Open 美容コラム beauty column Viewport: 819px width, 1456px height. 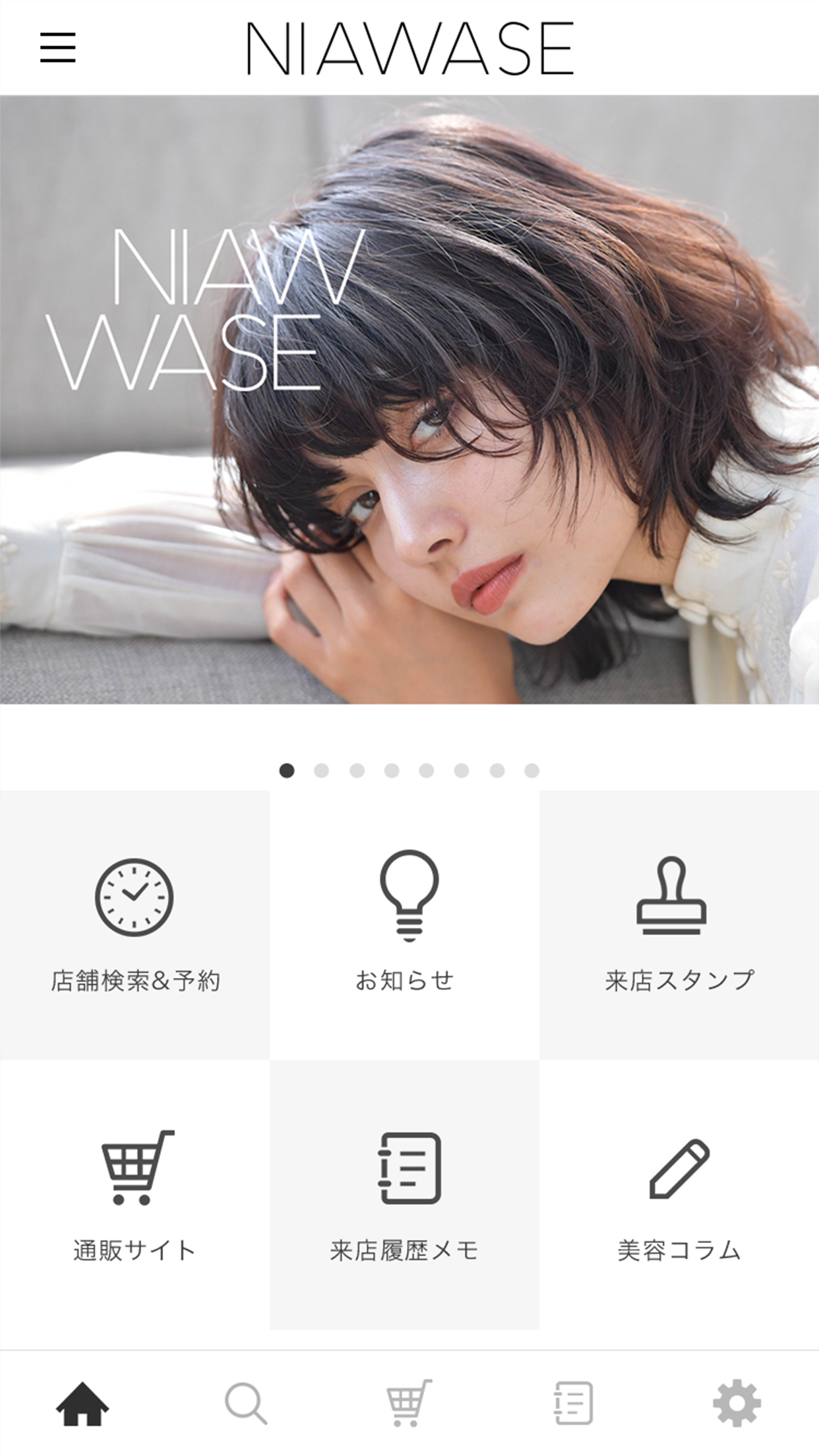click(x=679, y=1195)
